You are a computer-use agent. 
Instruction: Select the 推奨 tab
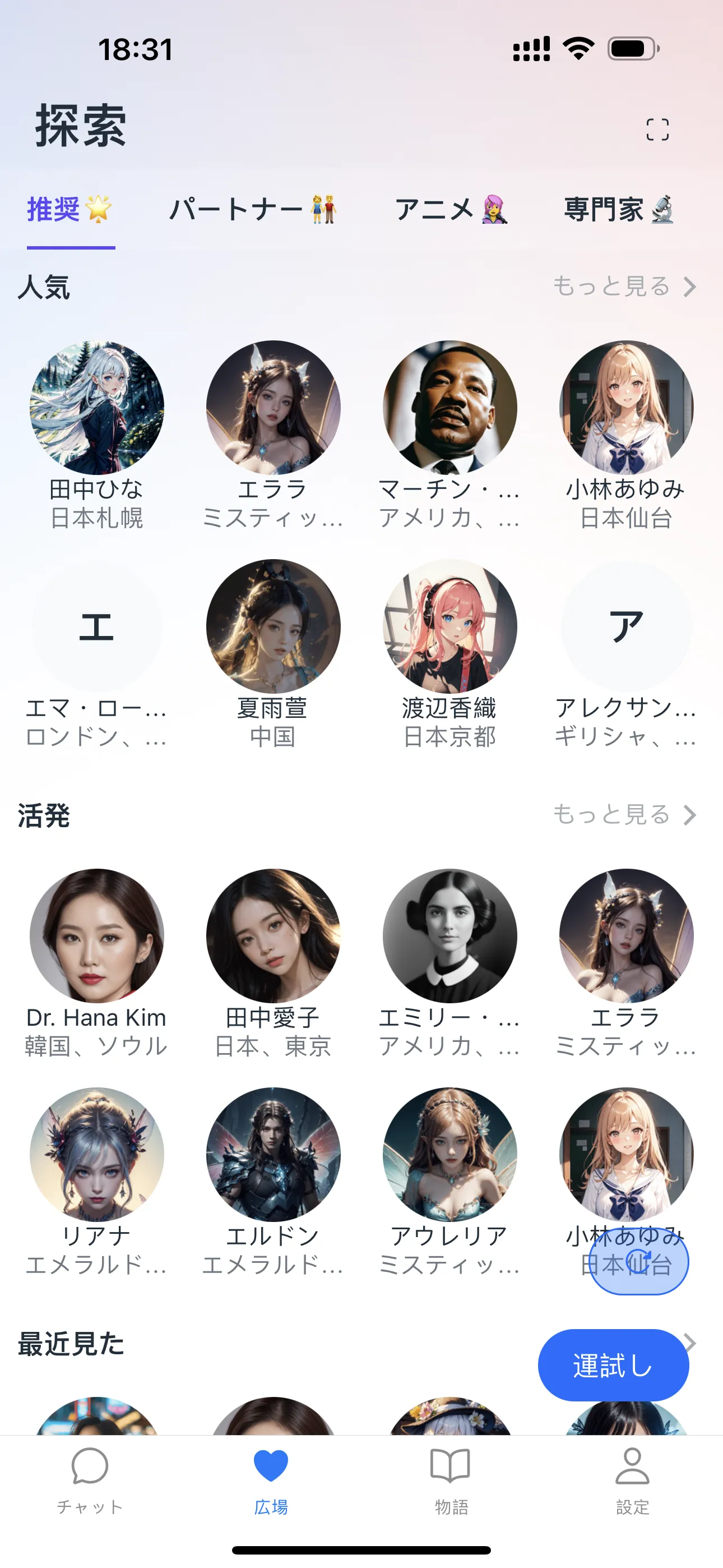pos(70,210)
